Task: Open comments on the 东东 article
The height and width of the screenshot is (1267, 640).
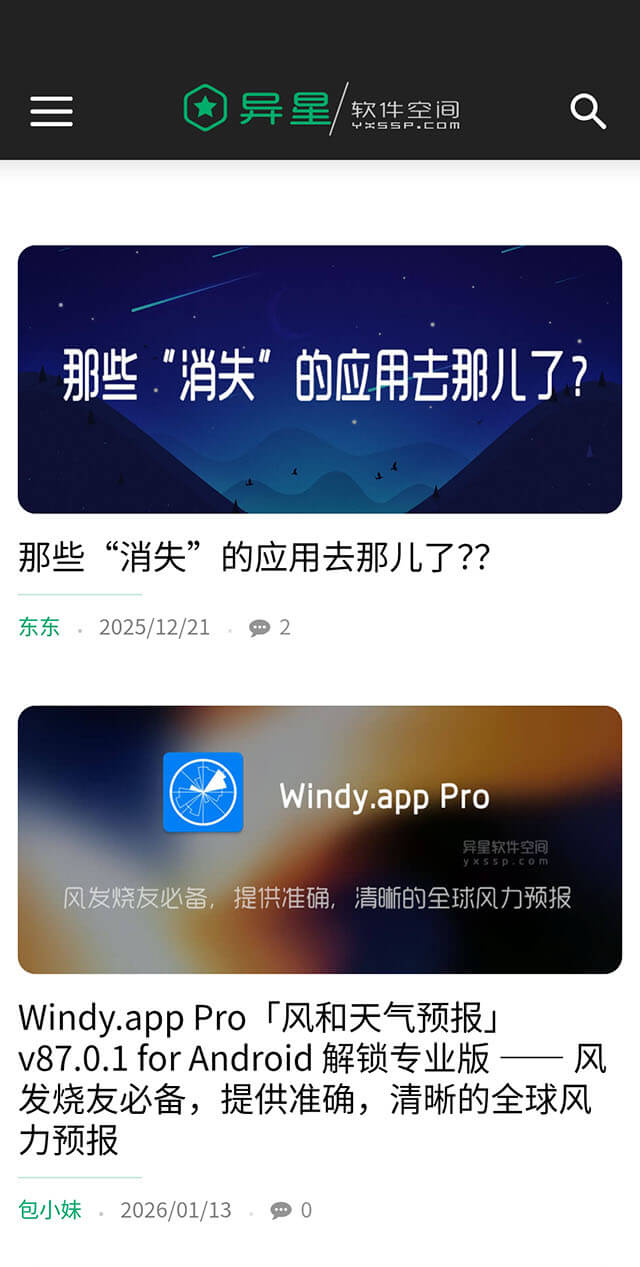Action: click(270, 627)
